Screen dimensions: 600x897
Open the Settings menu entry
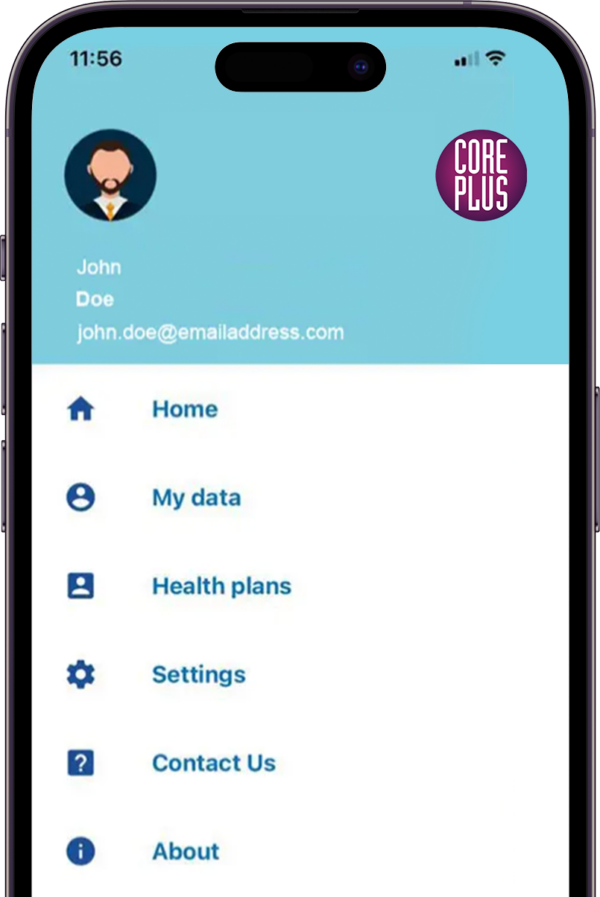tap(198, 674)
